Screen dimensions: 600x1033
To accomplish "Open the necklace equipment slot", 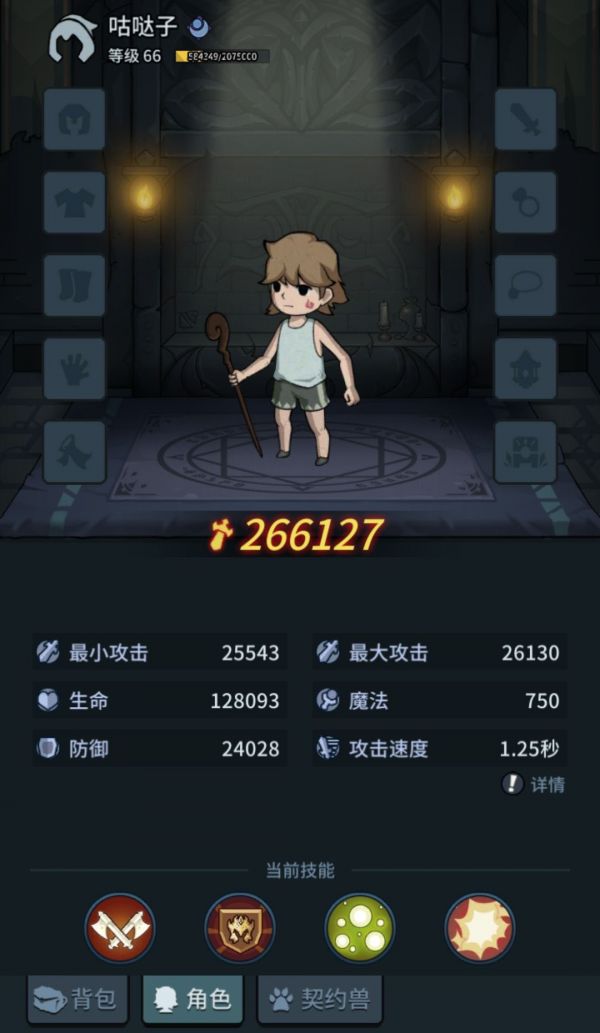I will coord(525,286).
